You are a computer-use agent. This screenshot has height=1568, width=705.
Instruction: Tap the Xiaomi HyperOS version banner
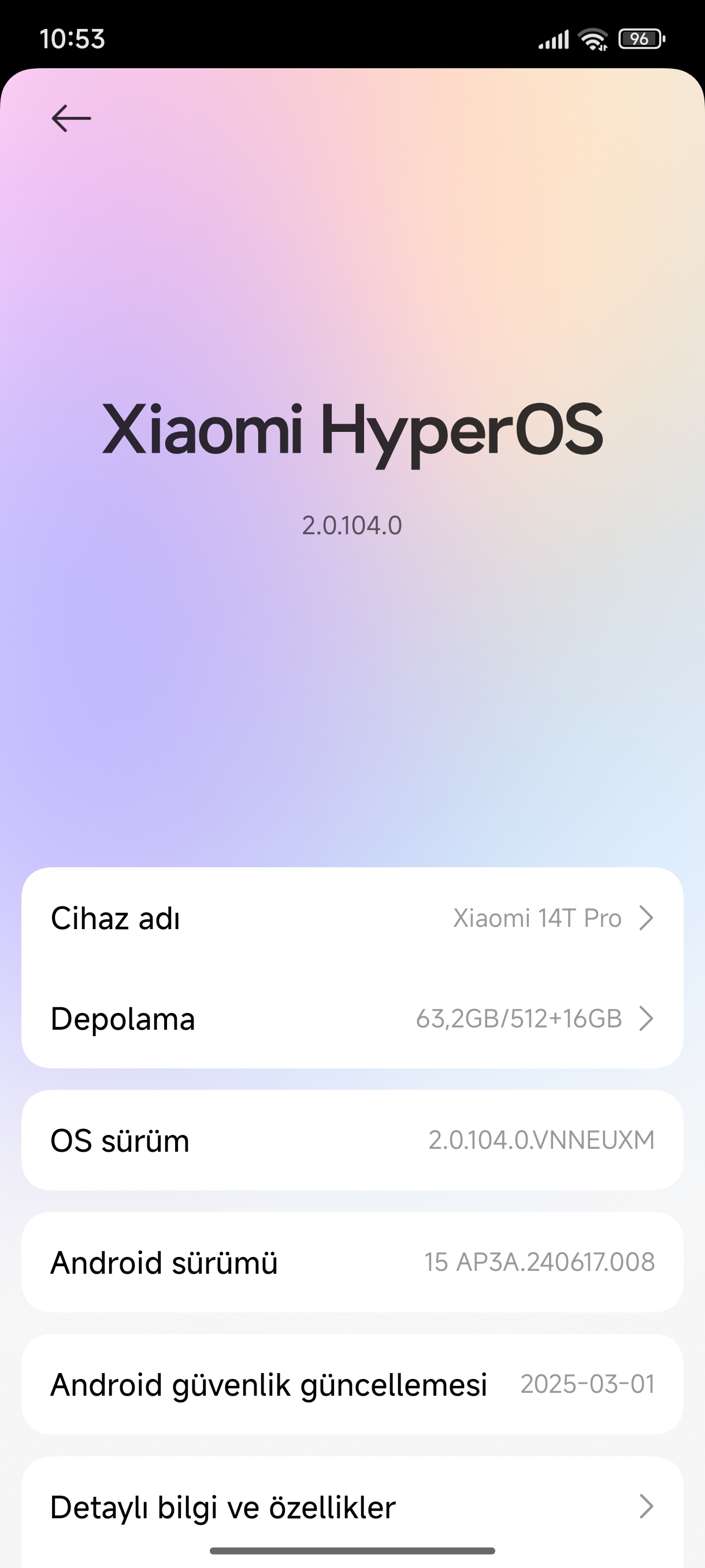tap(352, 467)
